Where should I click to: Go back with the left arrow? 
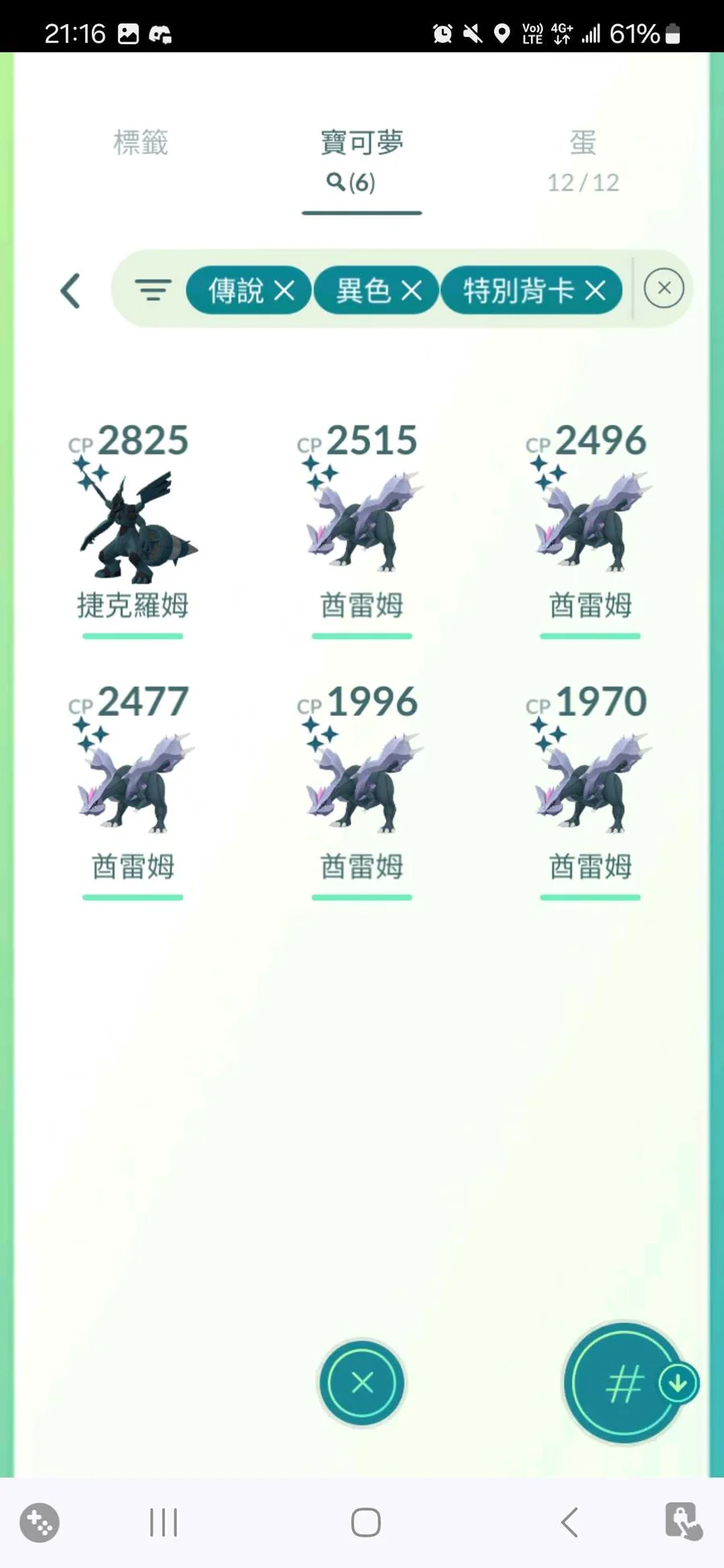71,290
